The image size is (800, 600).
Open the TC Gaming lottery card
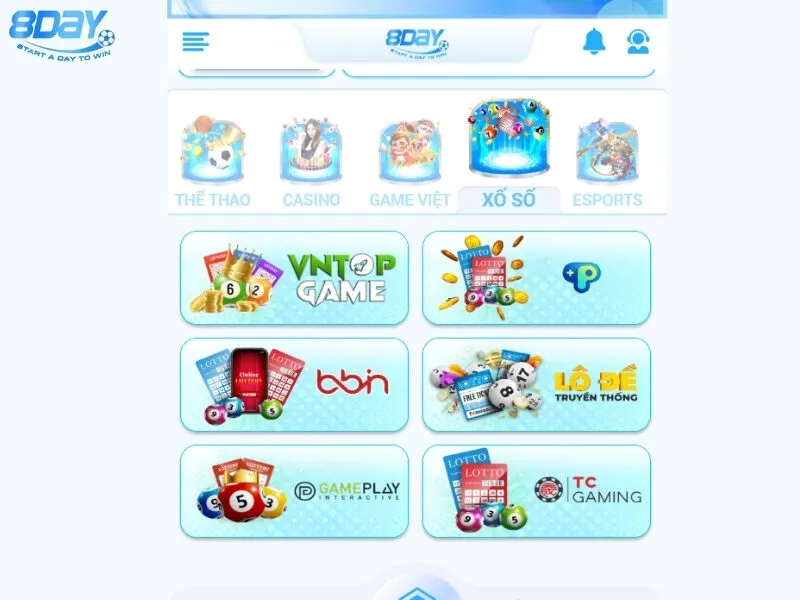tap(536, 492)
